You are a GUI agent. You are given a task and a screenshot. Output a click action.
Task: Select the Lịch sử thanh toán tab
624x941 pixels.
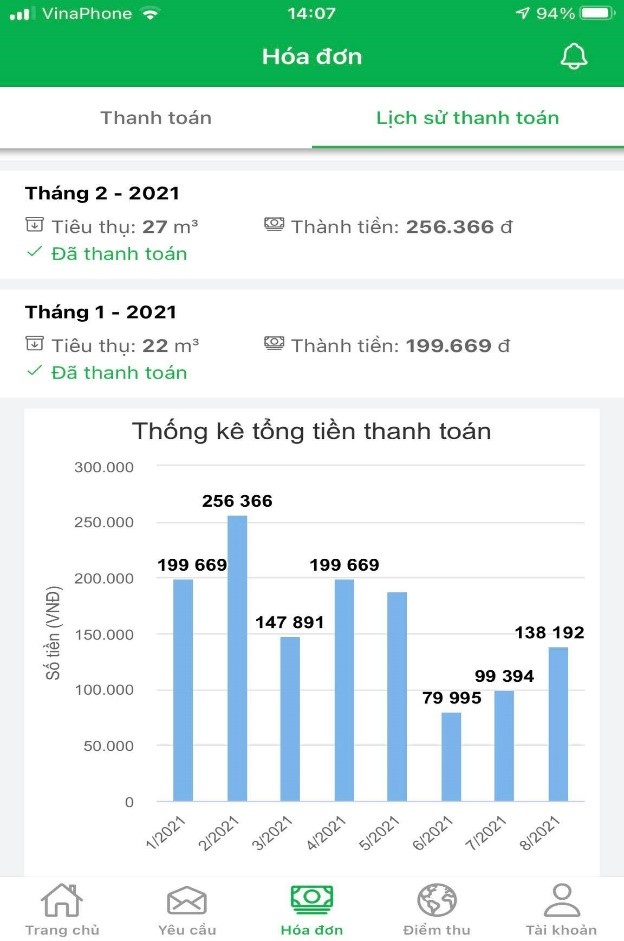(x=467, y=118)
